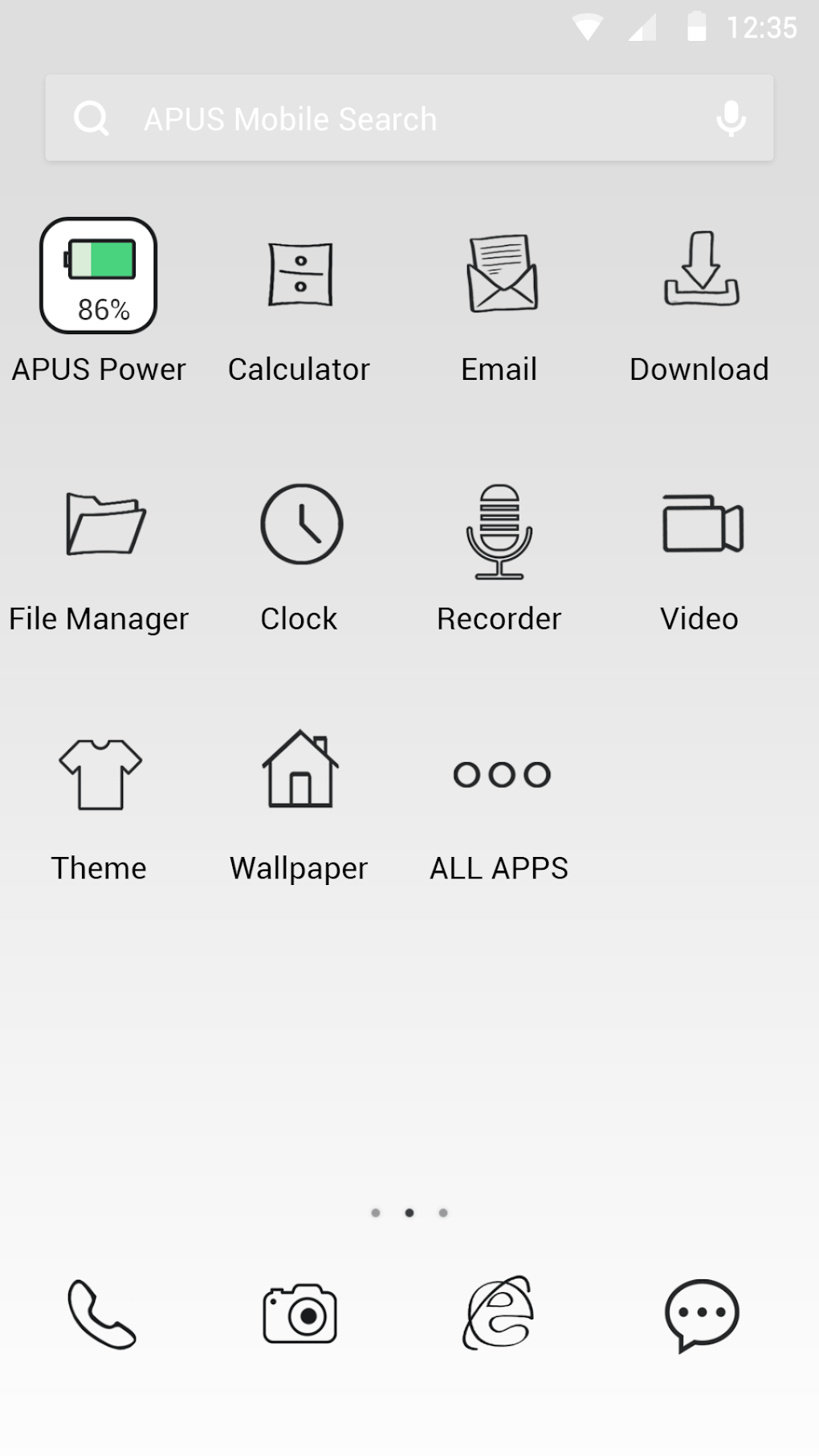Start voice search with the microphone
Image resolution: width=819 pixels, height=1456 pixels.
click(x=731, y=119)
